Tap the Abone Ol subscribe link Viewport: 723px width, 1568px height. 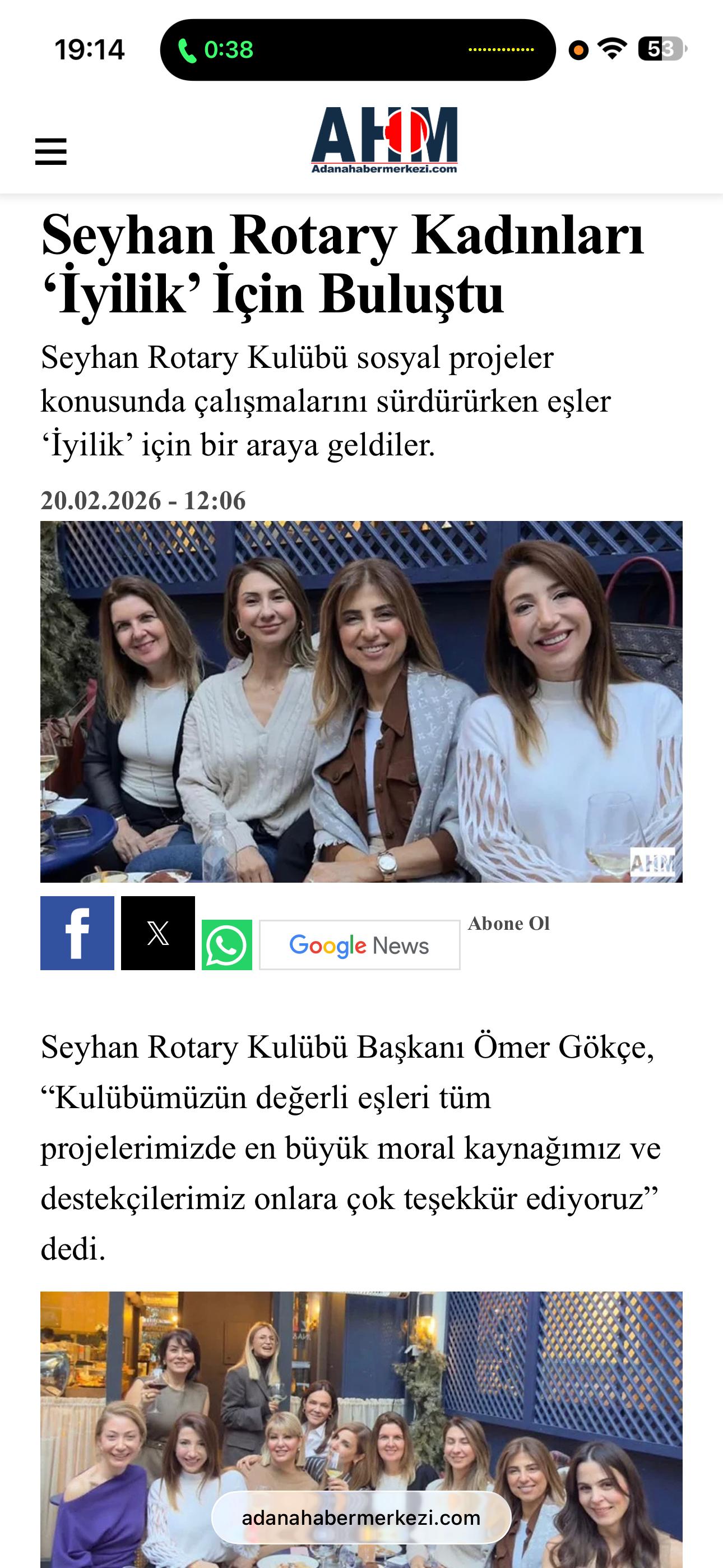click(x=508, y=924)
